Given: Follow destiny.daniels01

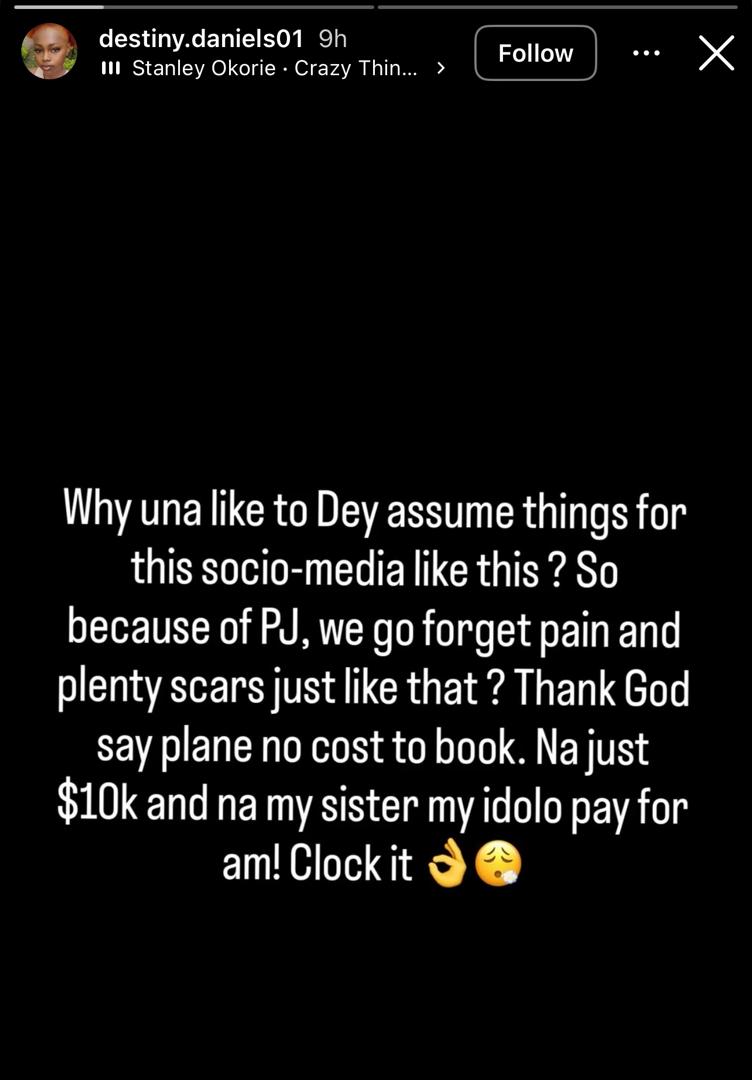Looking at the screenshot, I should point(535,53).
